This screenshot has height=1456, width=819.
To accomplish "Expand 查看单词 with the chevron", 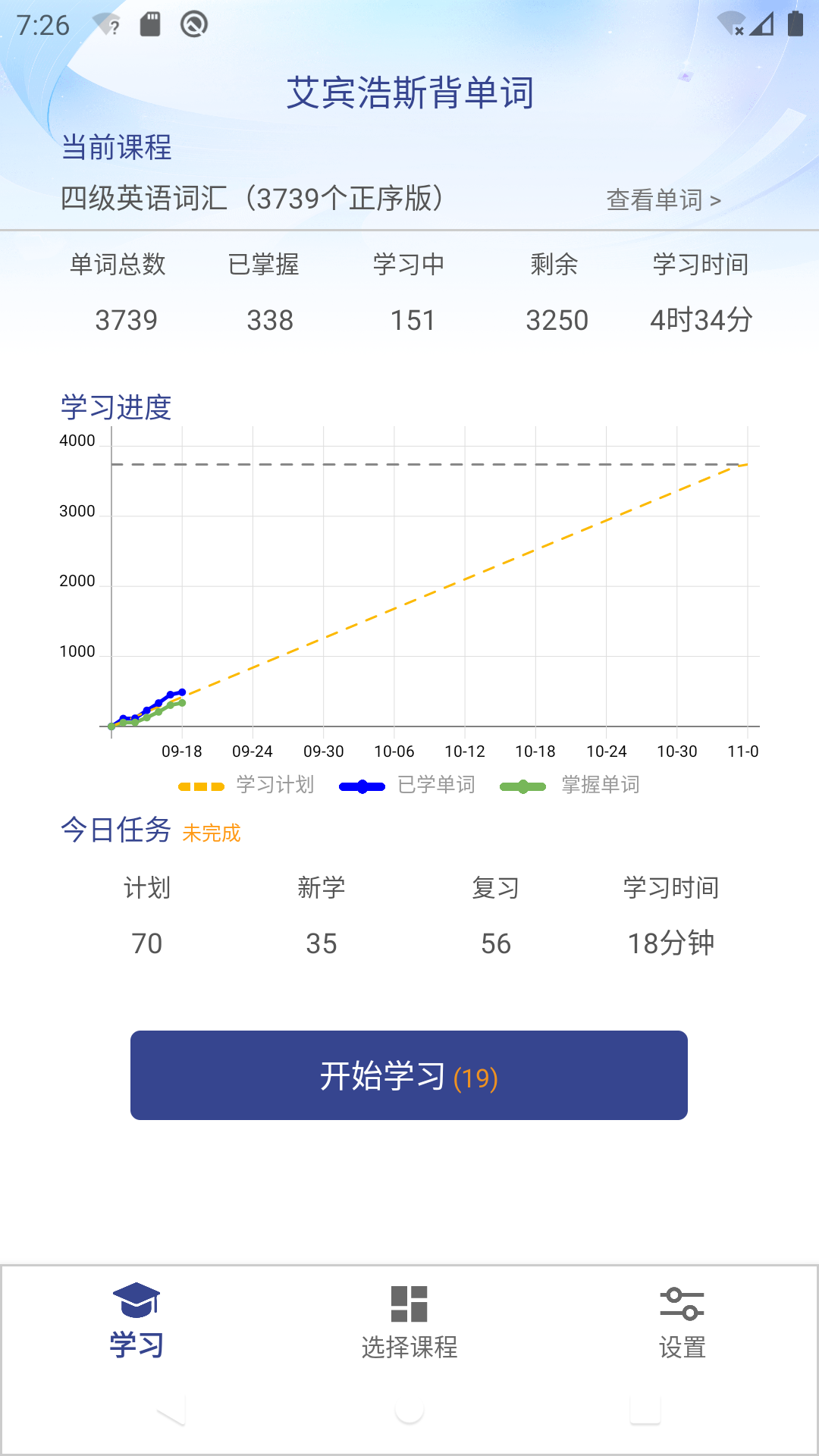I will [664, 199].
